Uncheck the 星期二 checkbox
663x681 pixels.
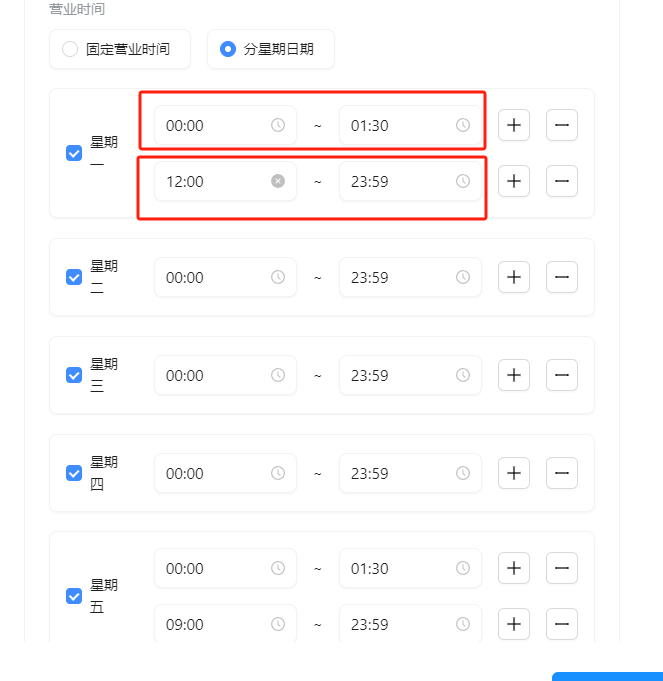coord(73,277)
